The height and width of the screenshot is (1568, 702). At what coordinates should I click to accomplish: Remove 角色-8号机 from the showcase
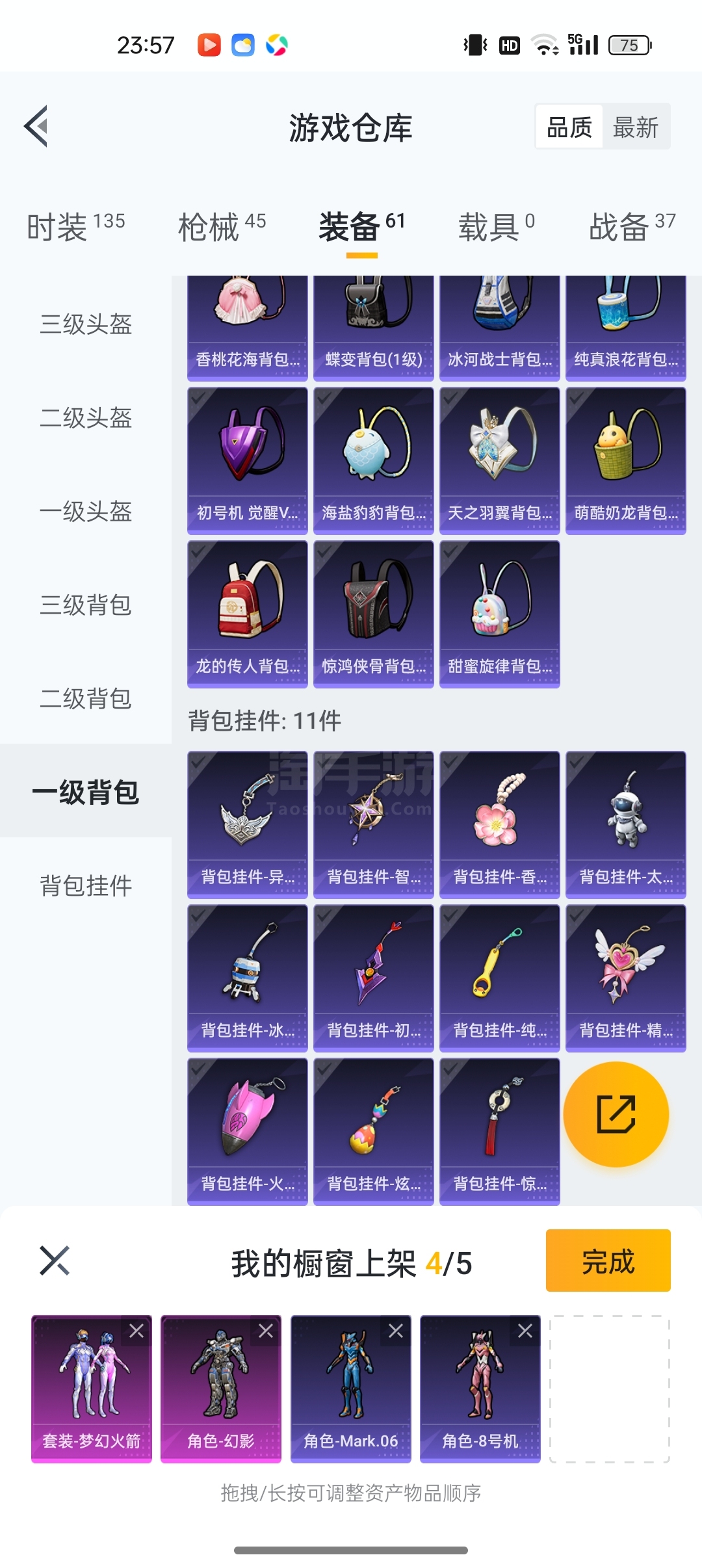click(x=525, y=1331)
